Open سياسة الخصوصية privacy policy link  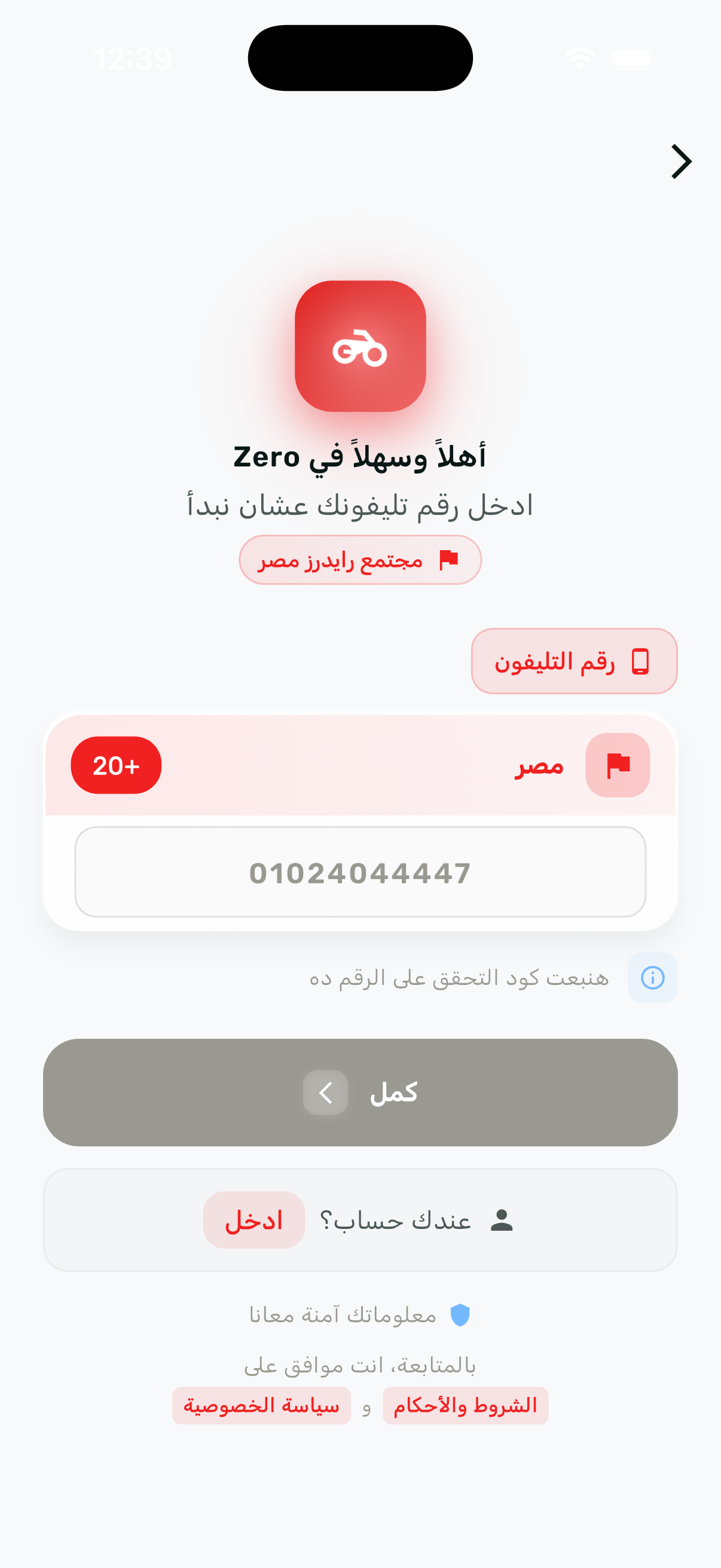262,1406
